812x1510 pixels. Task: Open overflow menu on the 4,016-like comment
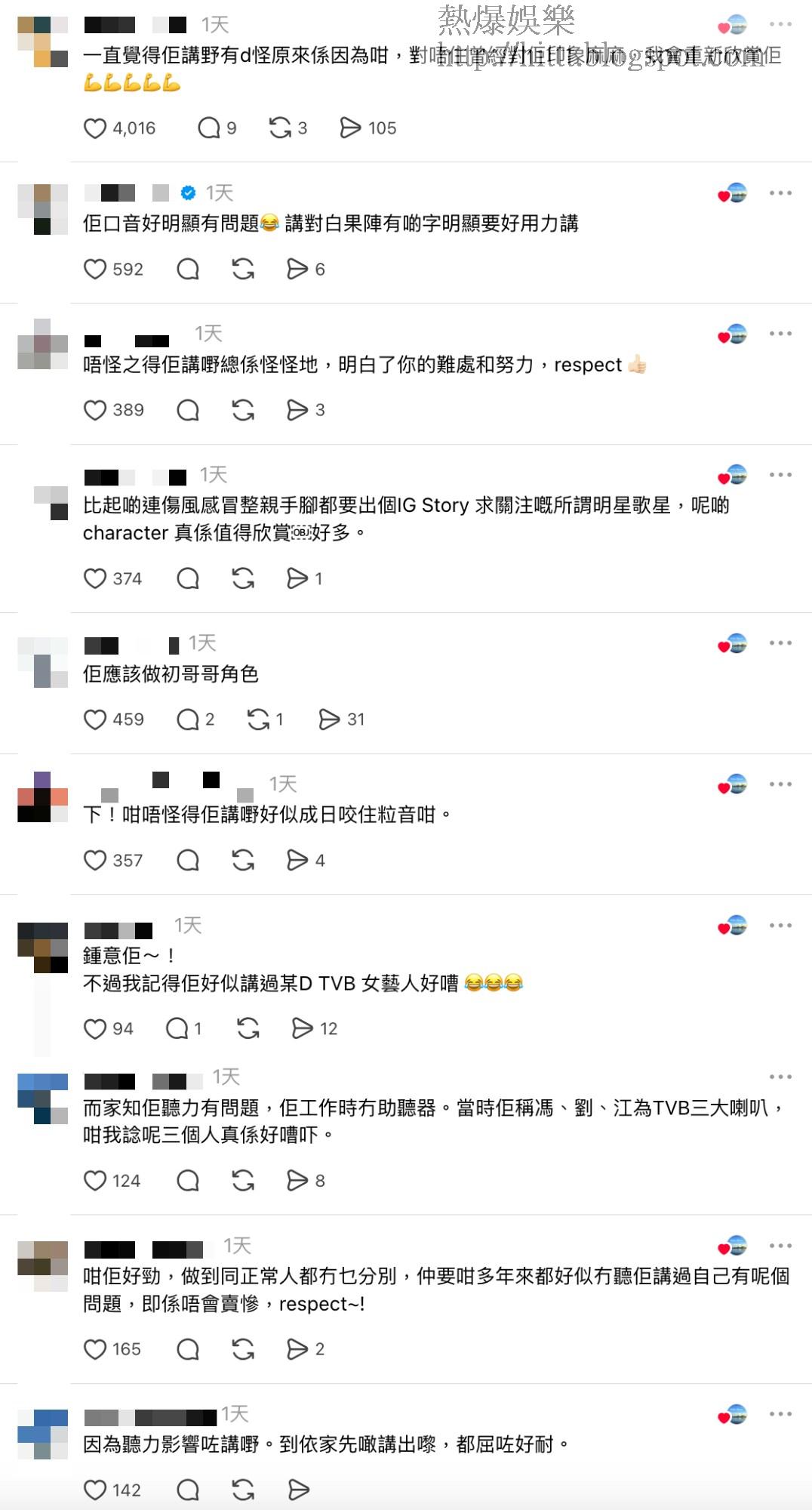[x=780, y=24]
